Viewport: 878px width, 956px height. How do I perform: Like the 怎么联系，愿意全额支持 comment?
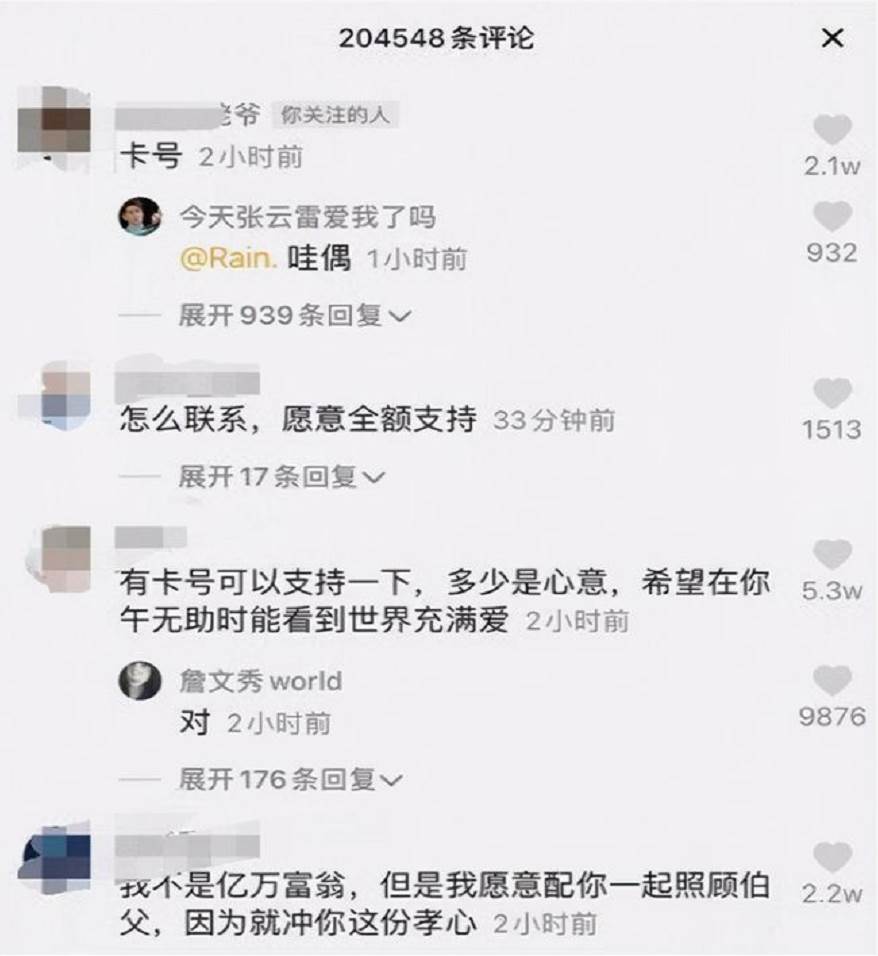point(832,393)
